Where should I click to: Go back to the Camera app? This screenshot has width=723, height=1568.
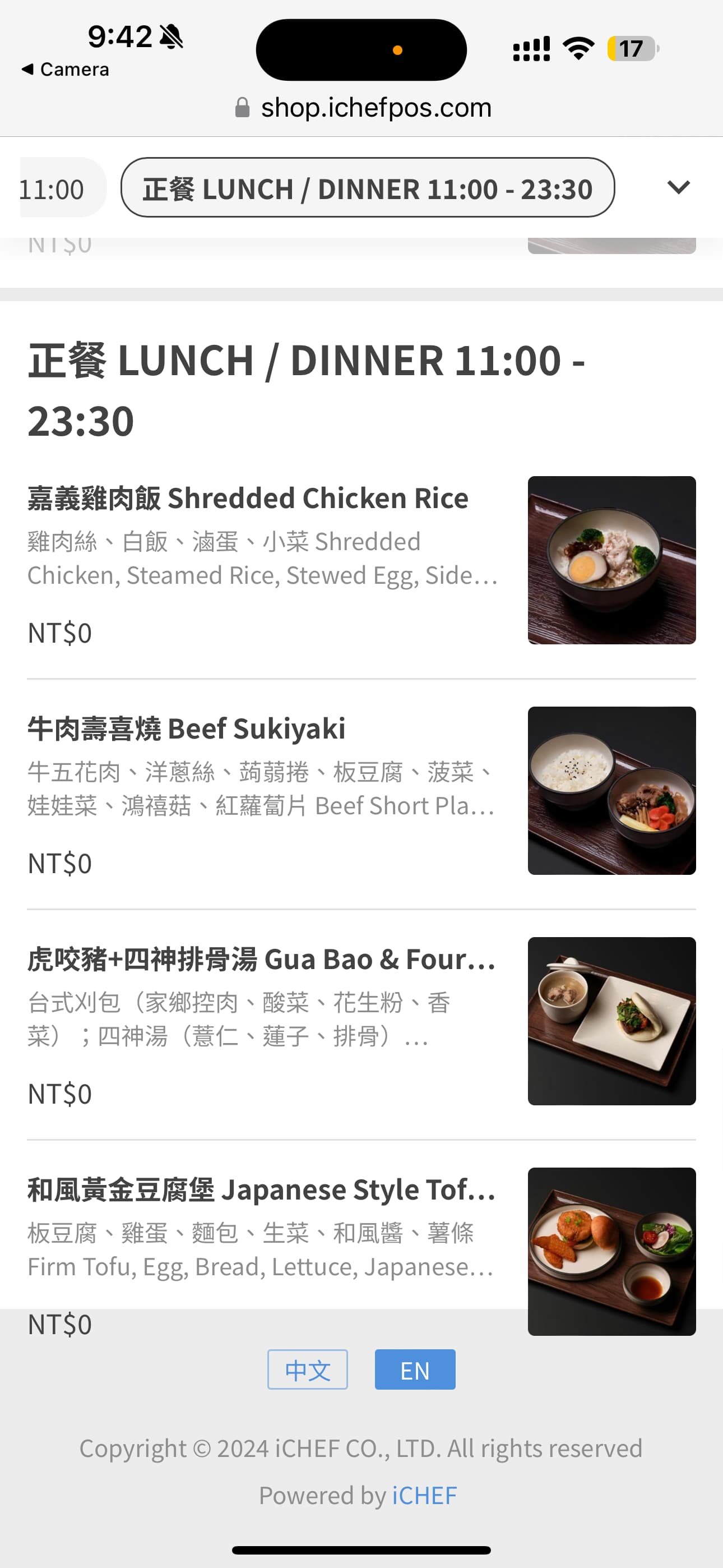click(x=65, y=70)
